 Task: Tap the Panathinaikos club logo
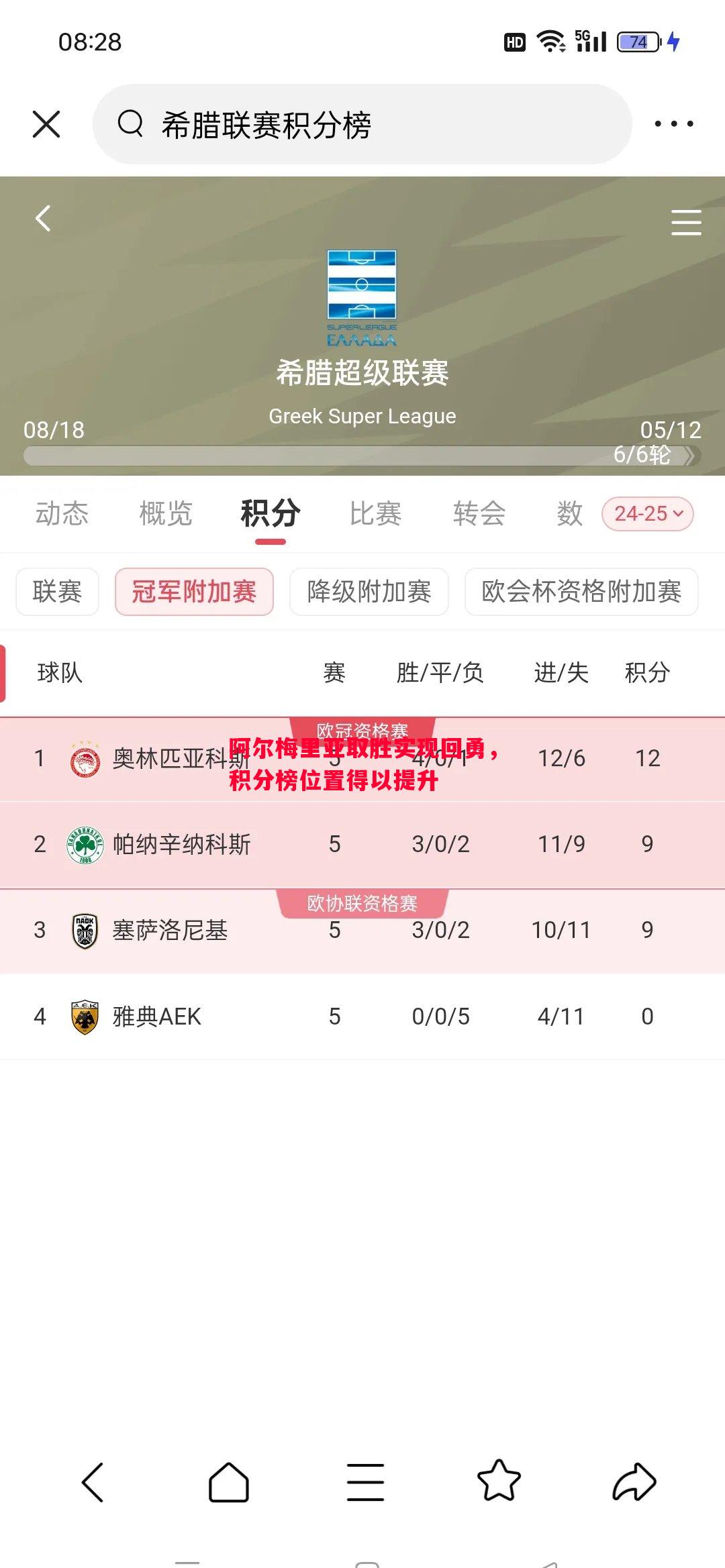tap(83, 844)
